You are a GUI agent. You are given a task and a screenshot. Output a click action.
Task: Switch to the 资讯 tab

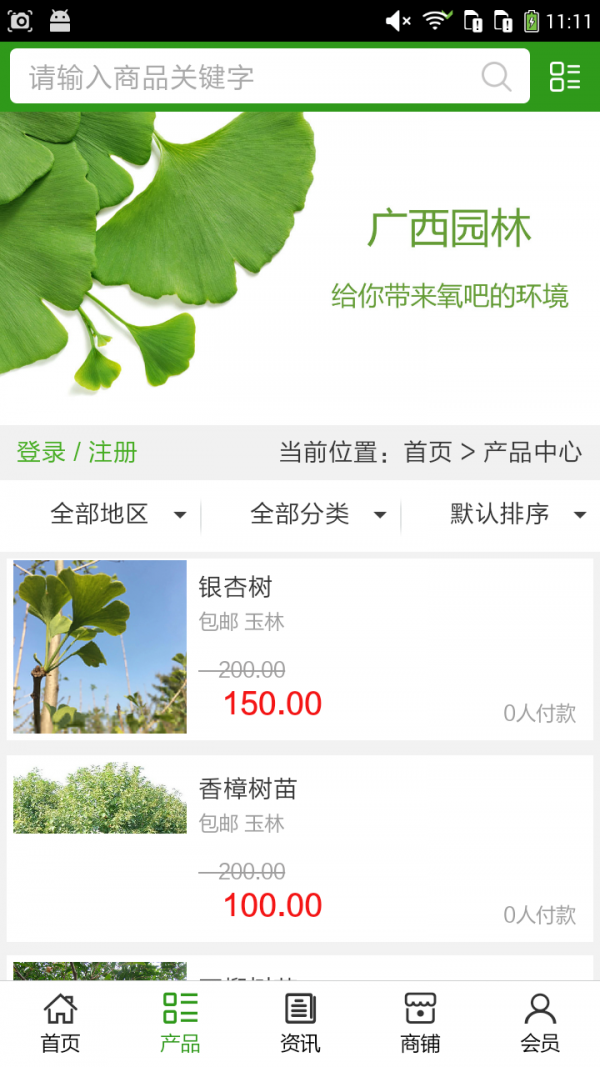click(x=300, y=1023)
